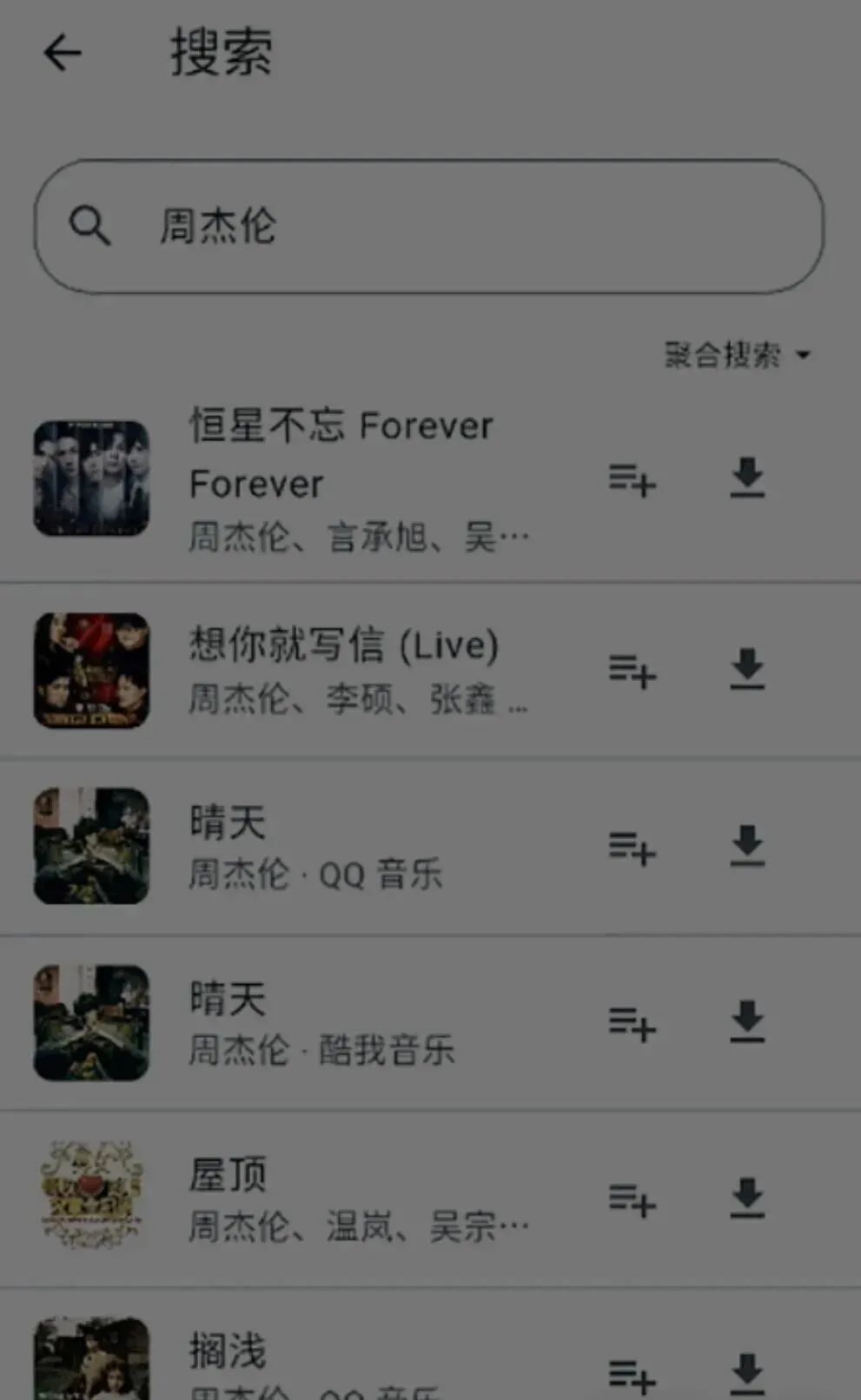Tap the search box containing 周杰伦
The image size is (861, 1400).
pos(429,226)
